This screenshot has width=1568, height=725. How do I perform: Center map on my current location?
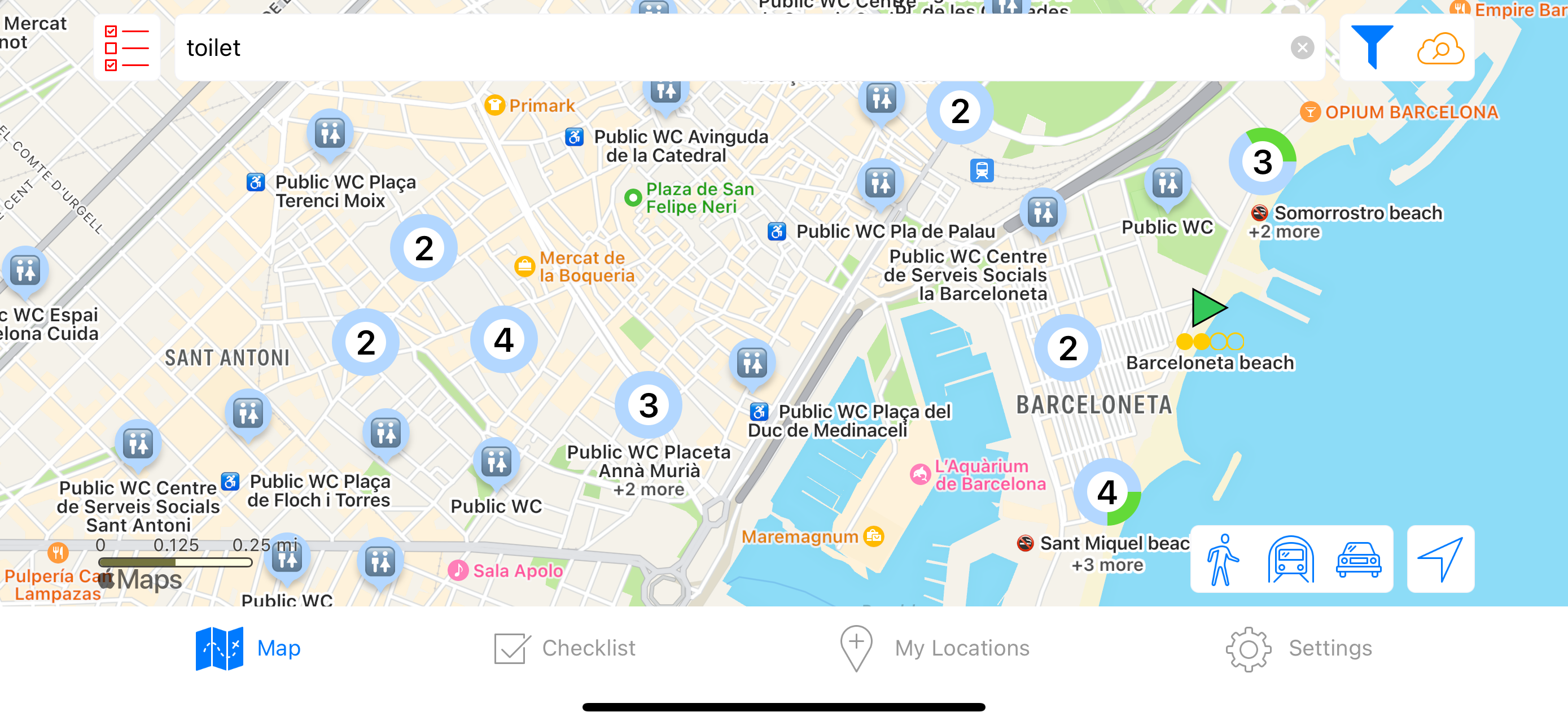(x=1440, y=560)
